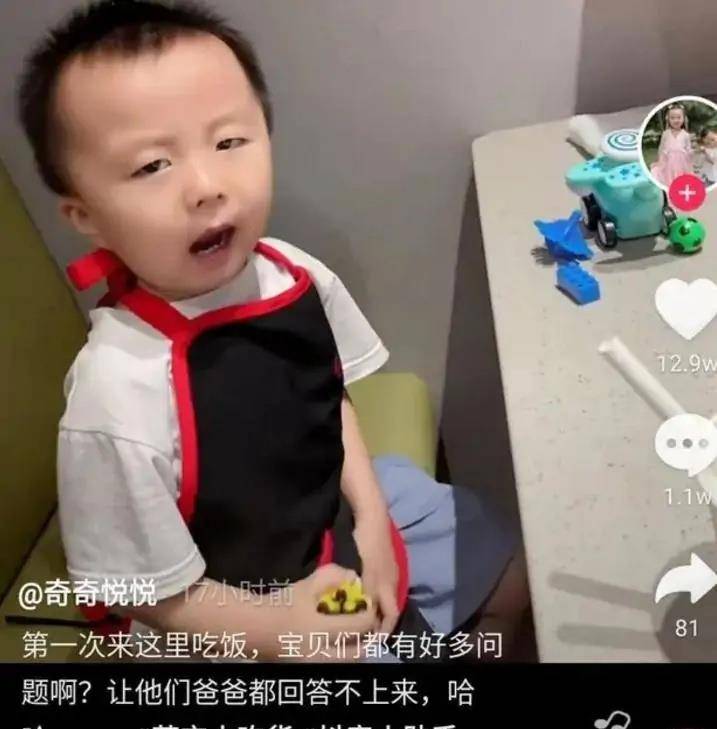
Task: Follow the creator with the plus button
Action: coord(686,193)
